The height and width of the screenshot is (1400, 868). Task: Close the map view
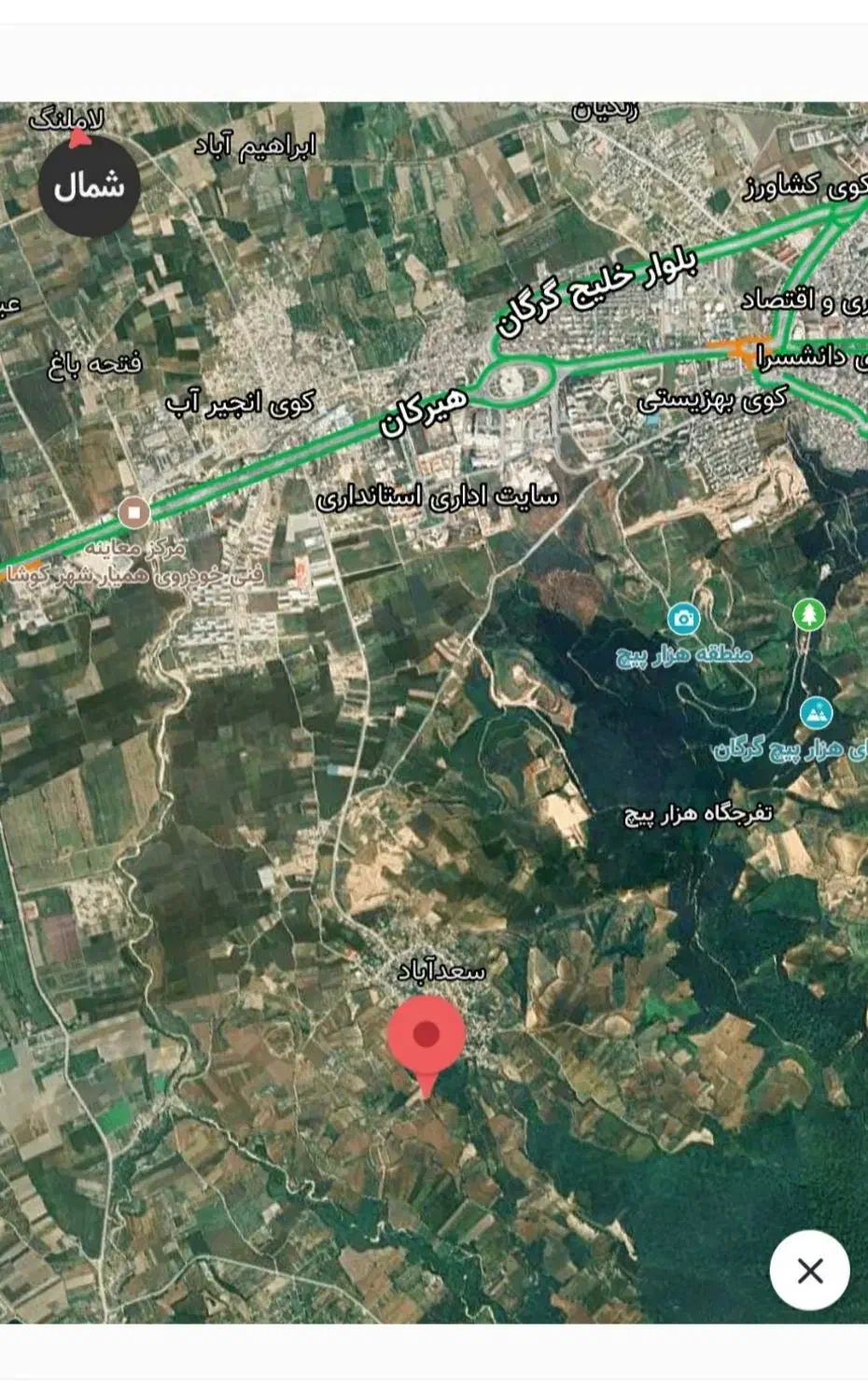coord(810,1270)
